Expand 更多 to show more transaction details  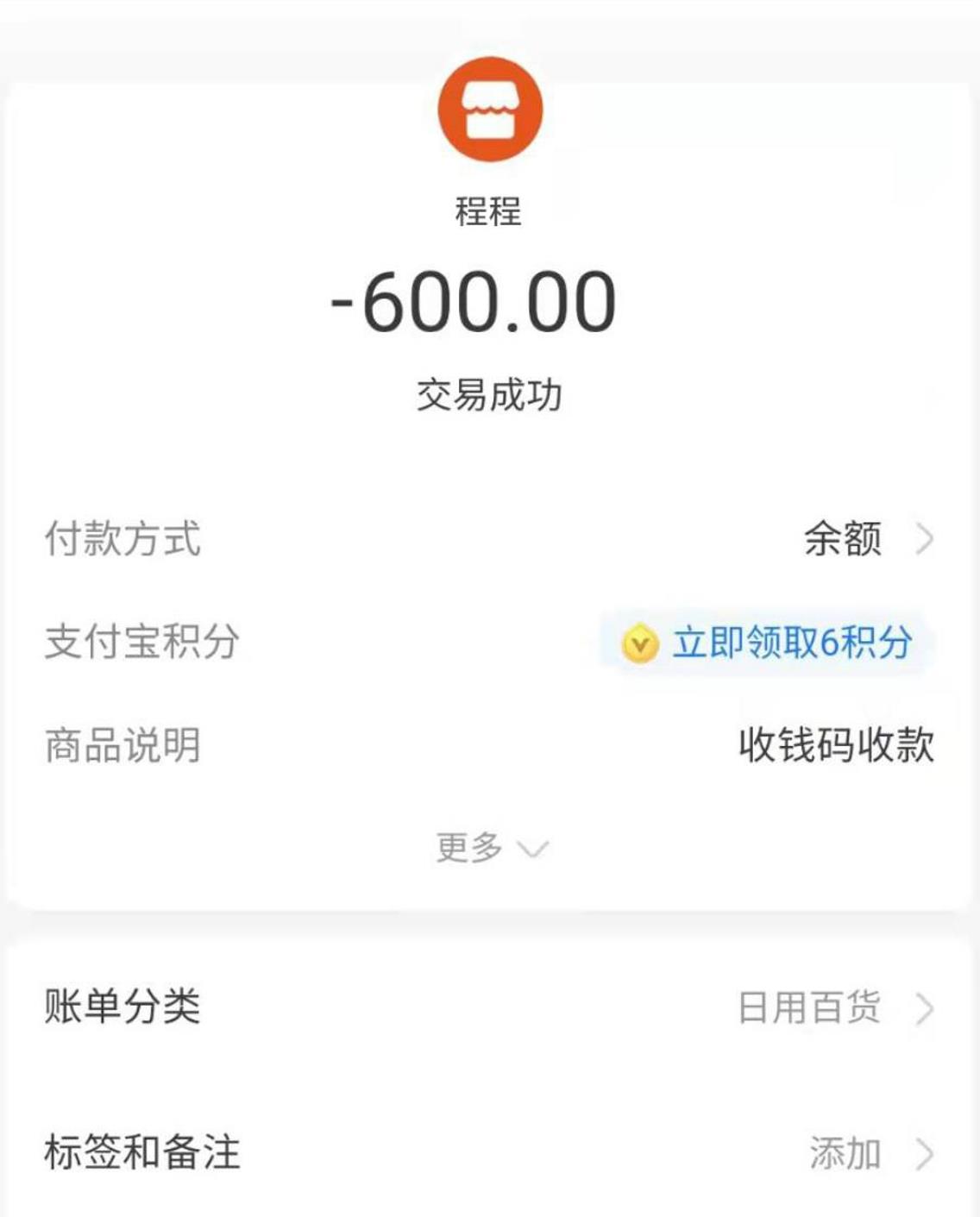click(x=487, y=849)
